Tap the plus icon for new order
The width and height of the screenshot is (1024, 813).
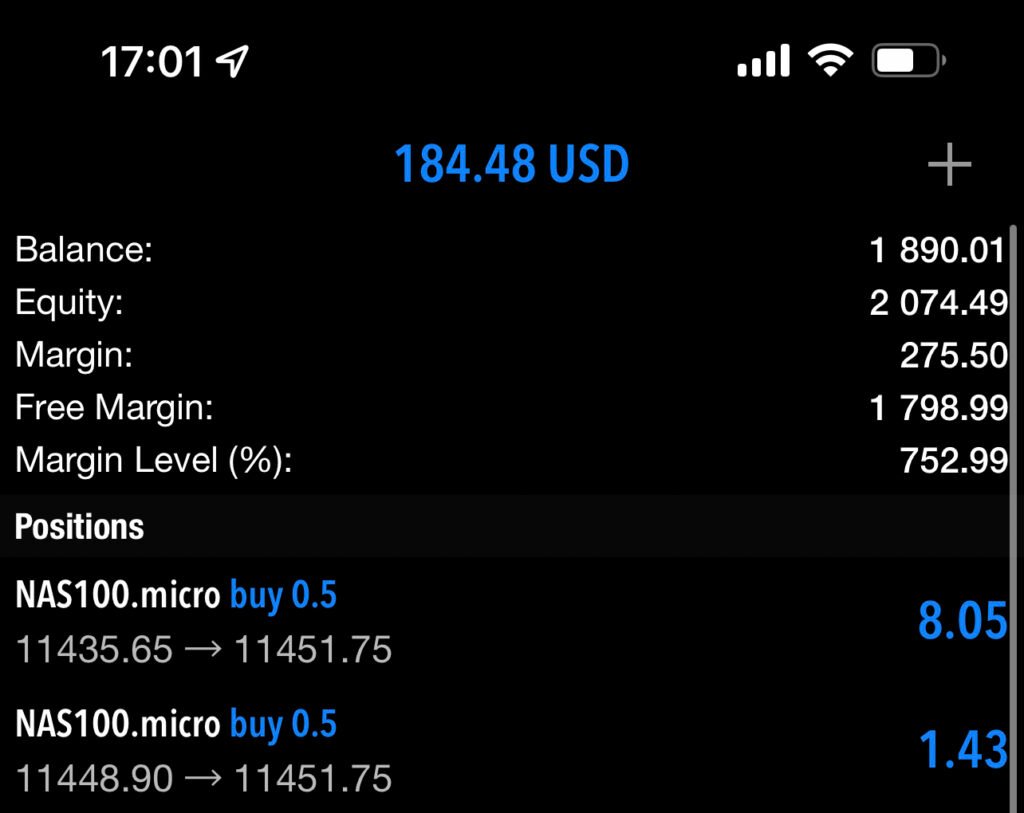pyautogui.click(x=949, y=165)
